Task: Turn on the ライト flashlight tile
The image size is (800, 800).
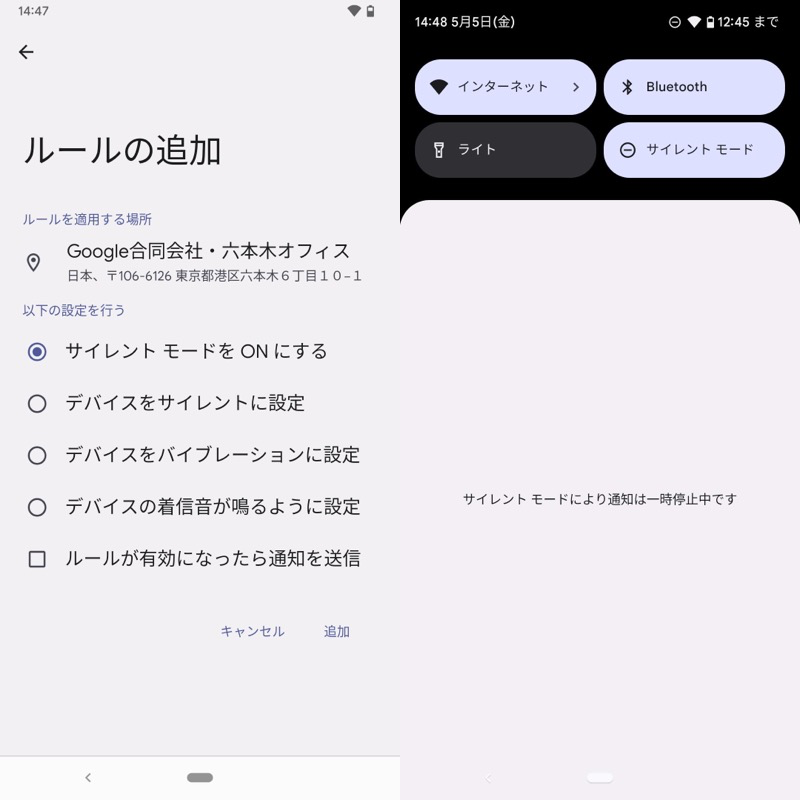Action: pos(505,150)
